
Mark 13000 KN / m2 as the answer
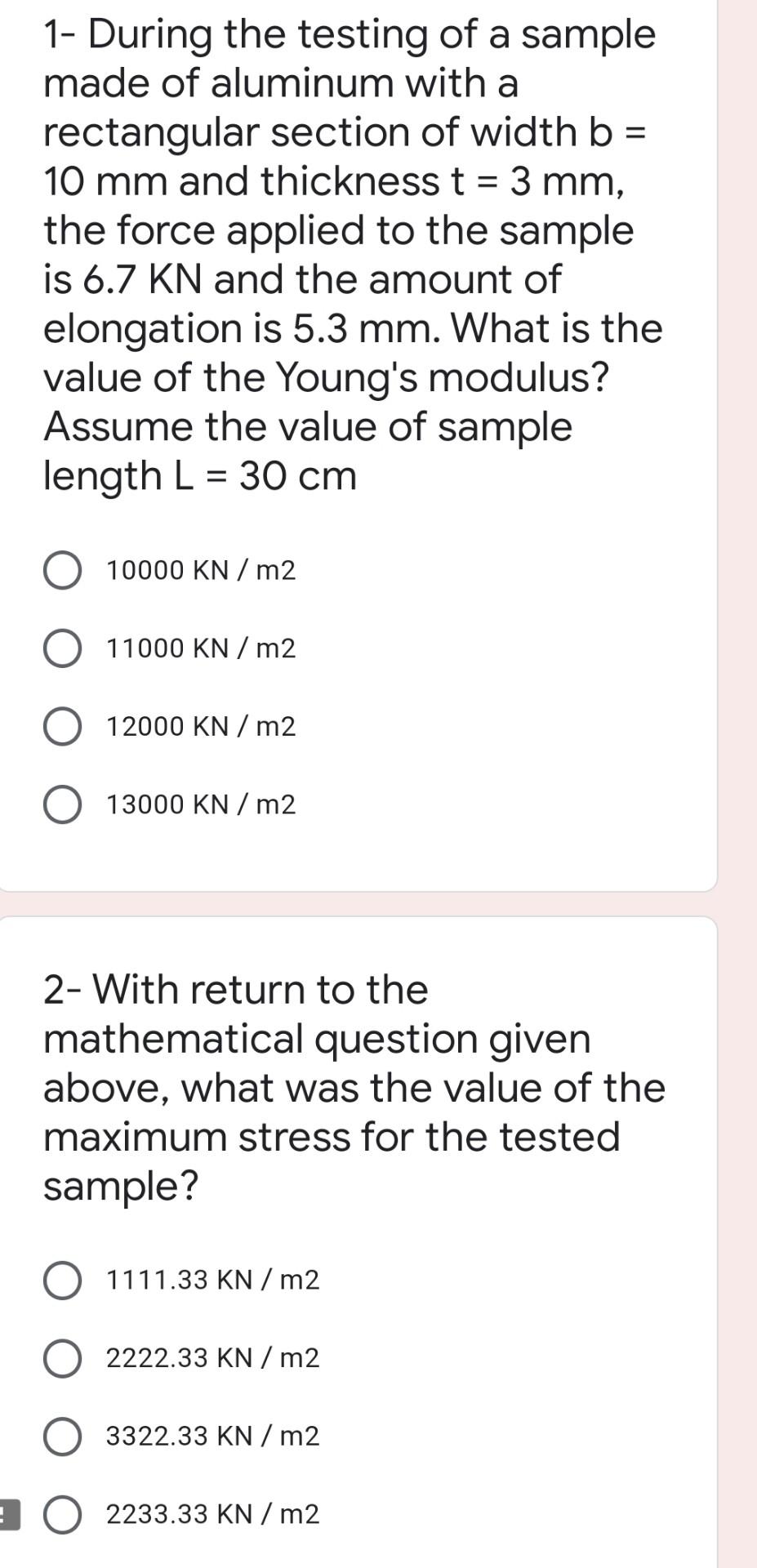pyautogui.click(x=62, y=805)
